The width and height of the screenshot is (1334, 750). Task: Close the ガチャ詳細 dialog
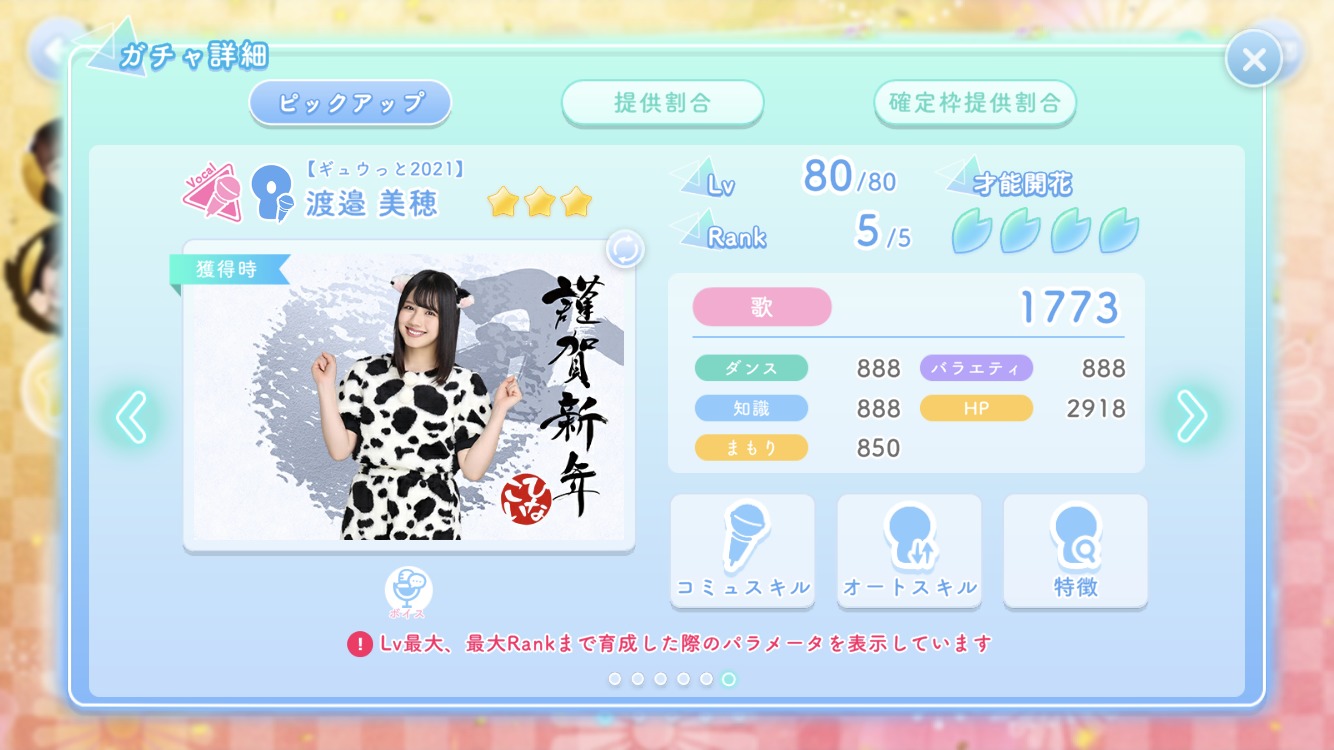(x=1253, y=59)
